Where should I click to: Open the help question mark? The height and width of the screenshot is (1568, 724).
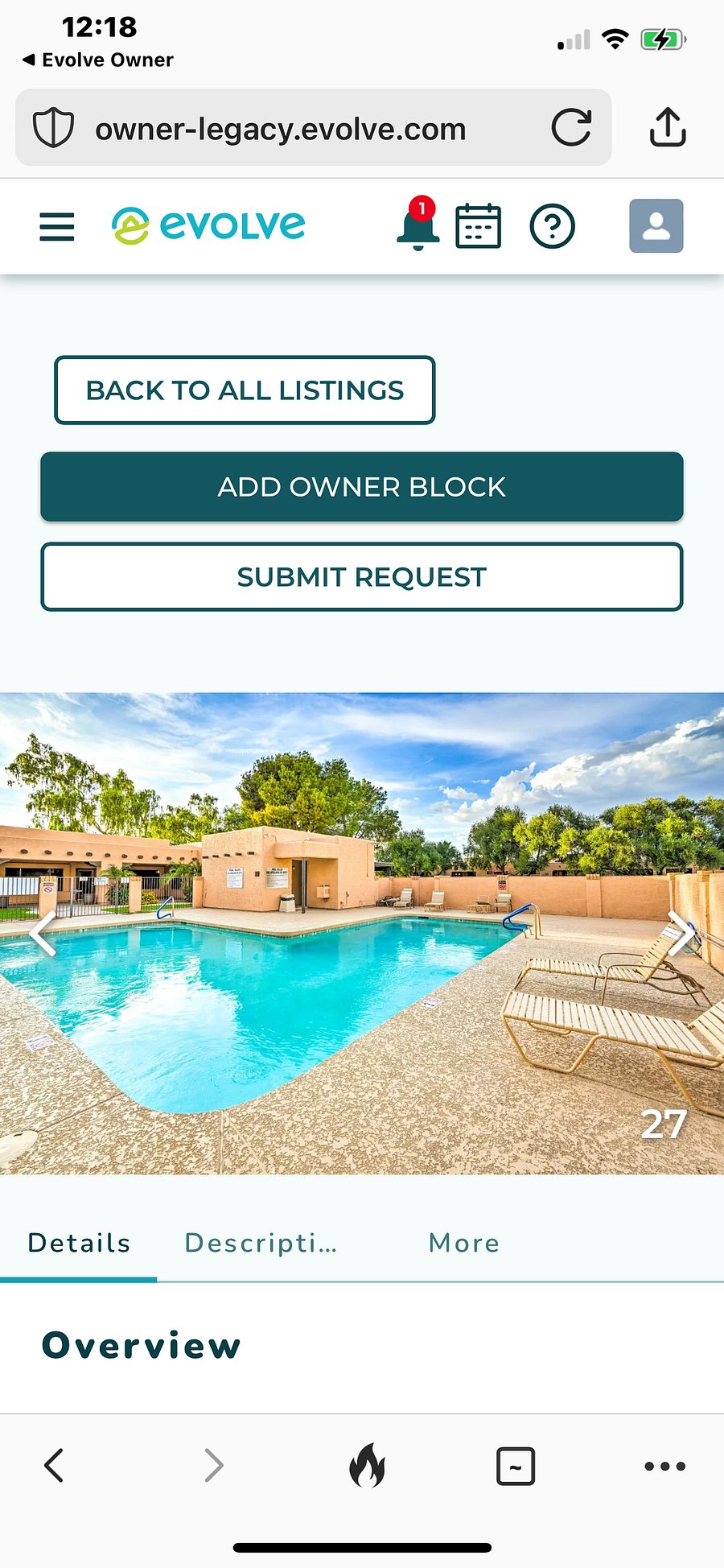coord(552,226)
